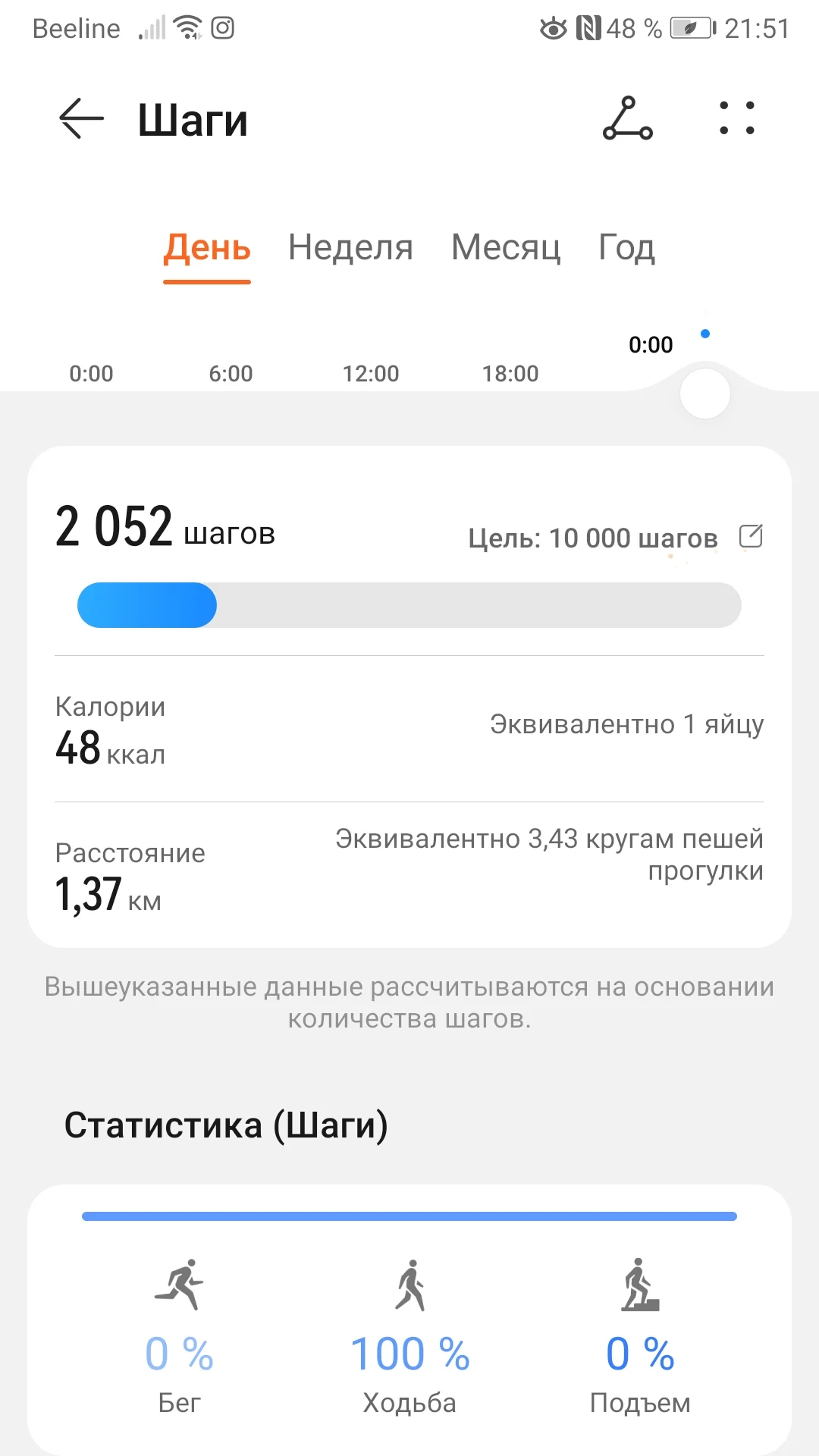Open the route/share icon in the app bar
The width and height of the screenshot is (819, 1456).
click(627, 119)
